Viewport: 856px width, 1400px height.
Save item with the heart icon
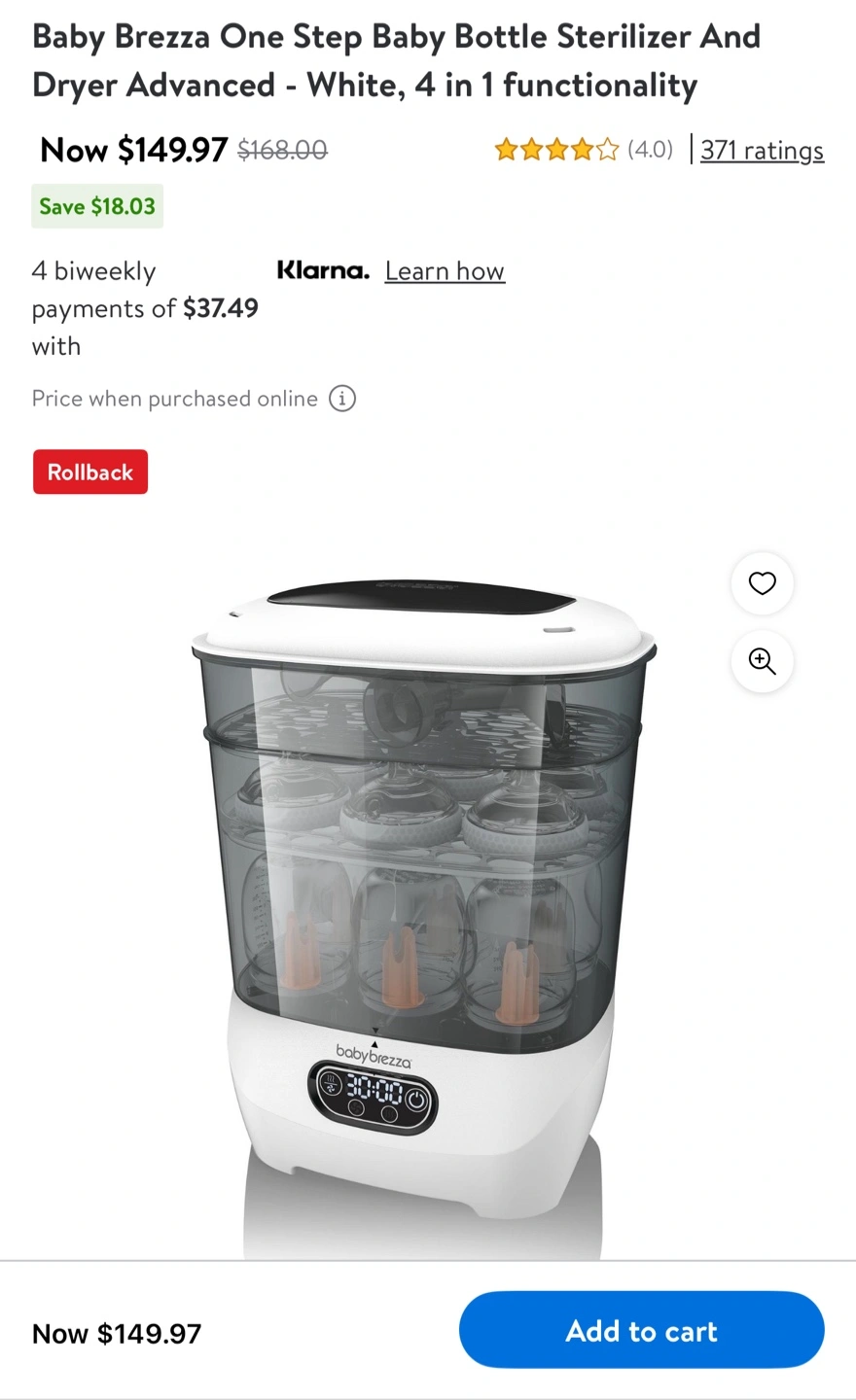pos(762,583)
